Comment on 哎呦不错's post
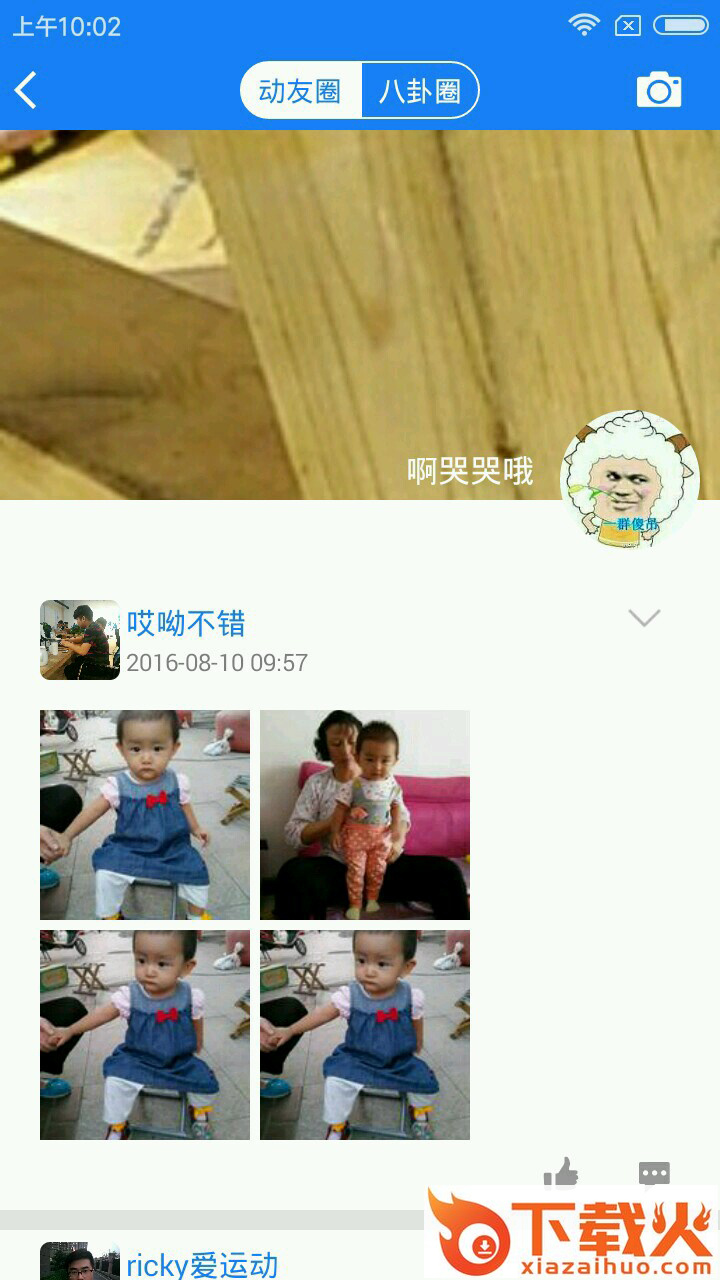The width and height of the screenshot is (720, 1280). tap(654, 1173)
